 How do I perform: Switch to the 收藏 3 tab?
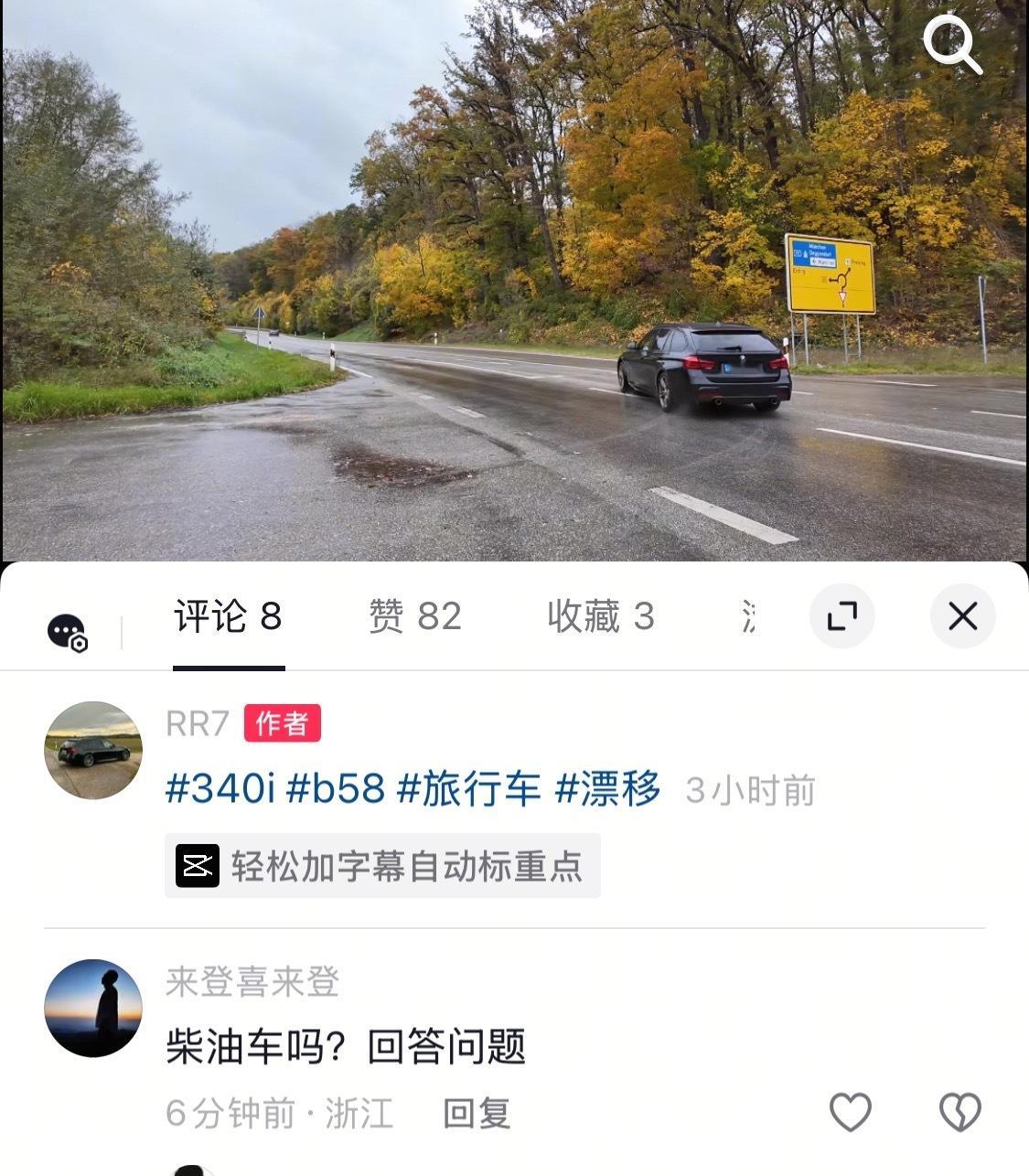coord(600,617)
